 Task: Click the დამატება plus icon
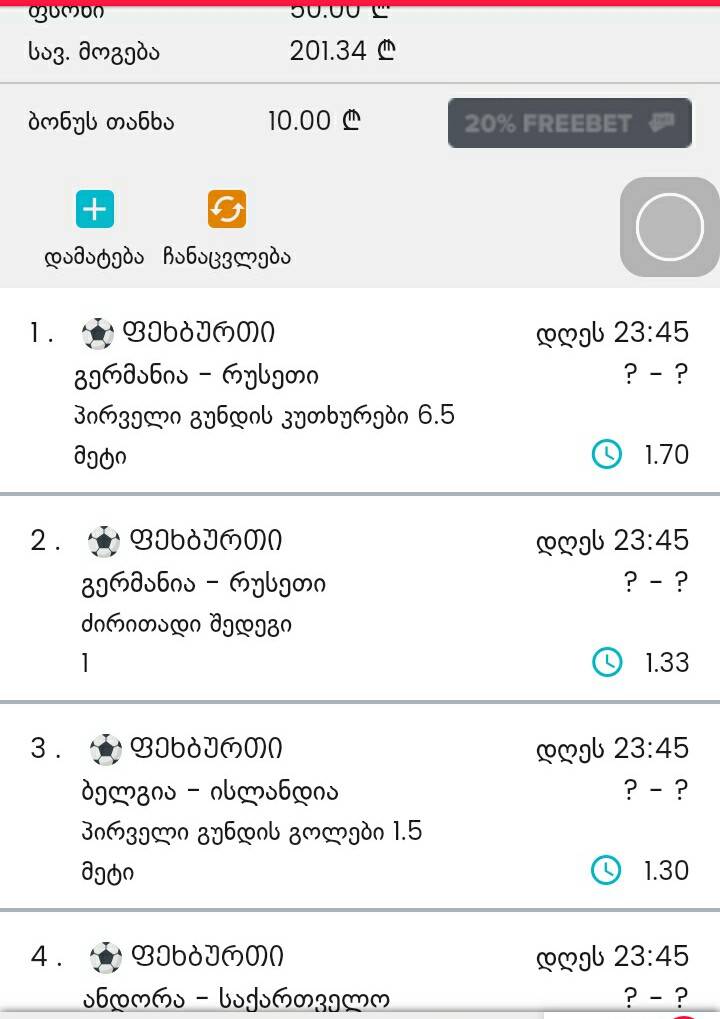pyautogui.click(x=93, y=208)
